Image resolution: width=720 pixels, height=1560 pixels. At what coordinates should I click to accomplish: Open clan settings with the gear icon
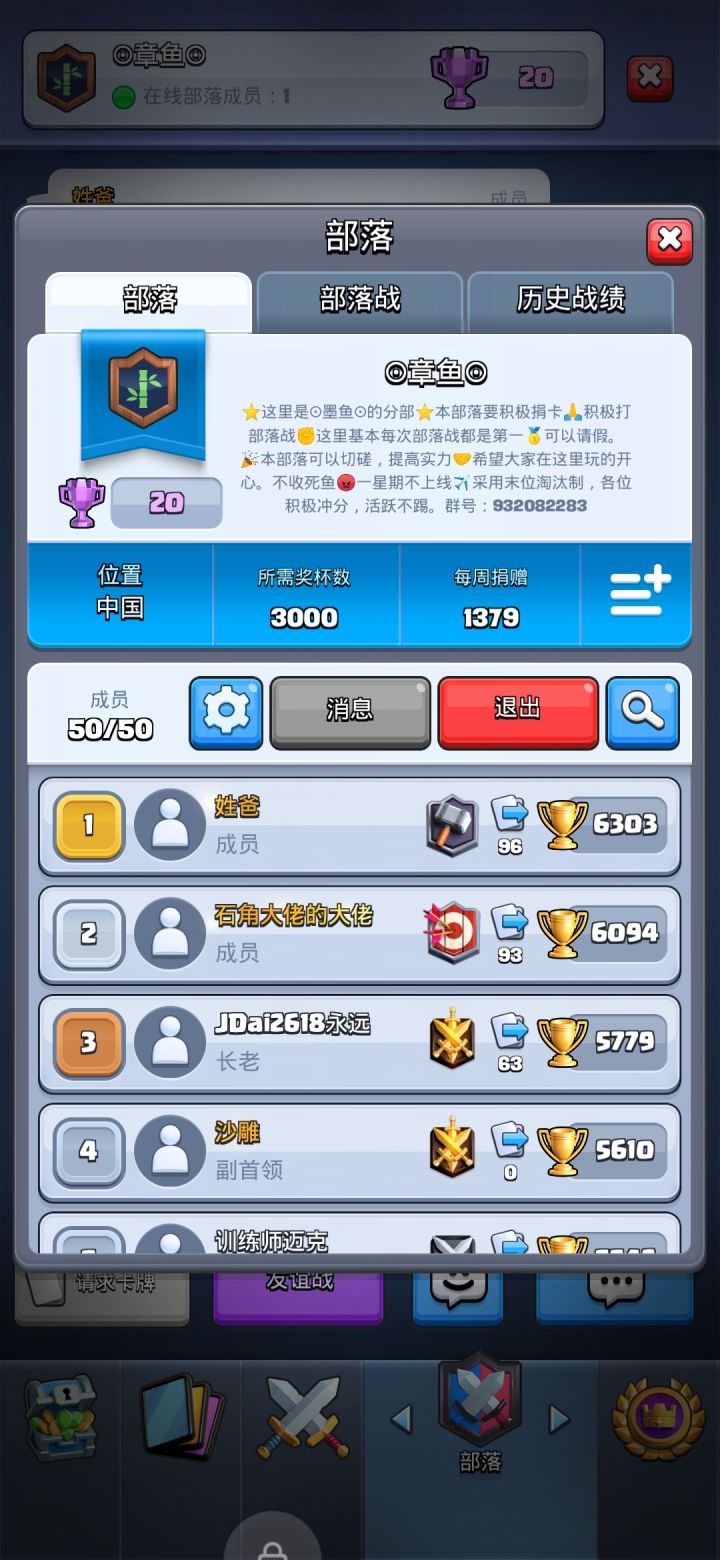226,712
